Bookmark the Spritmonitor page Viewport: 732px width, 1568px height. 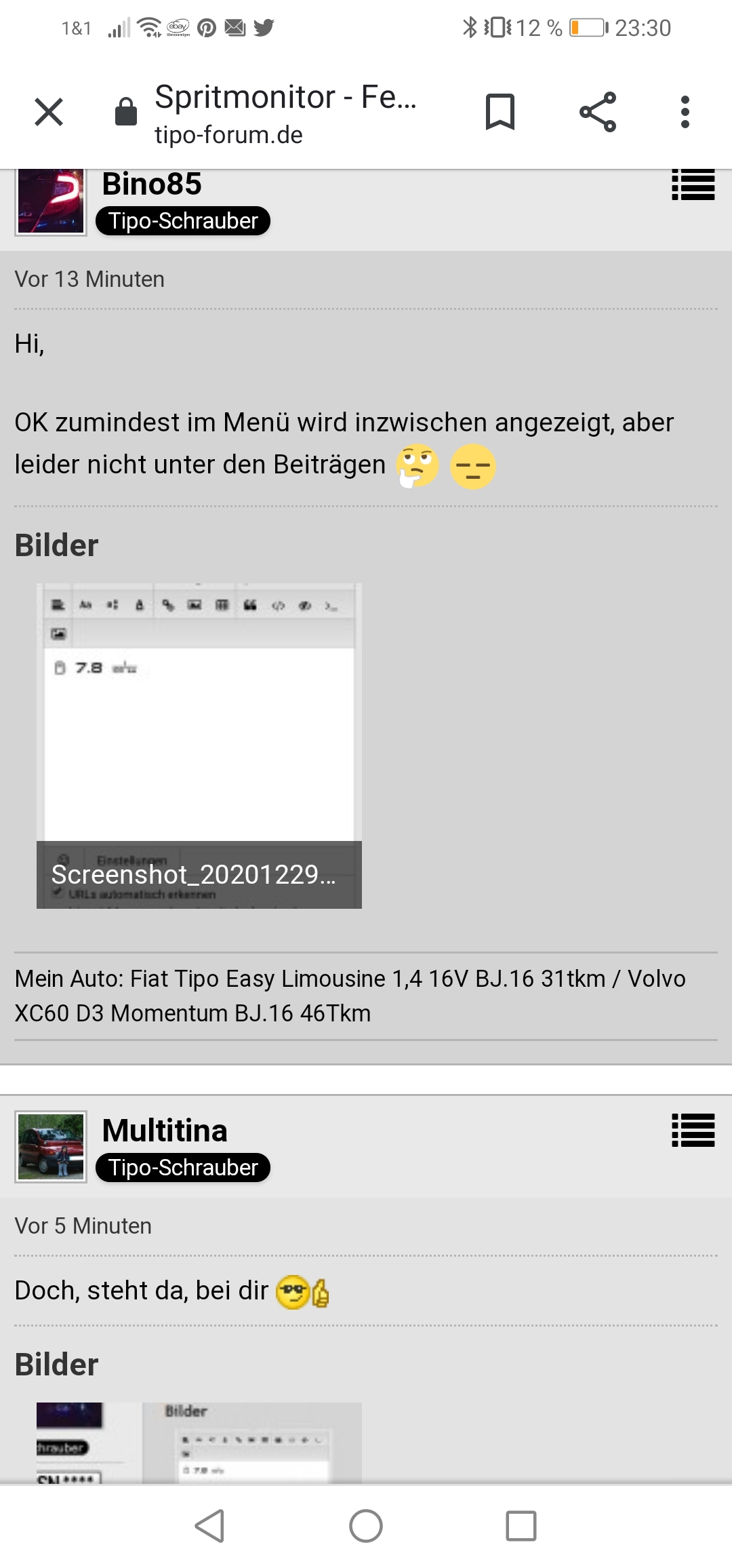(x=500, y=112)
